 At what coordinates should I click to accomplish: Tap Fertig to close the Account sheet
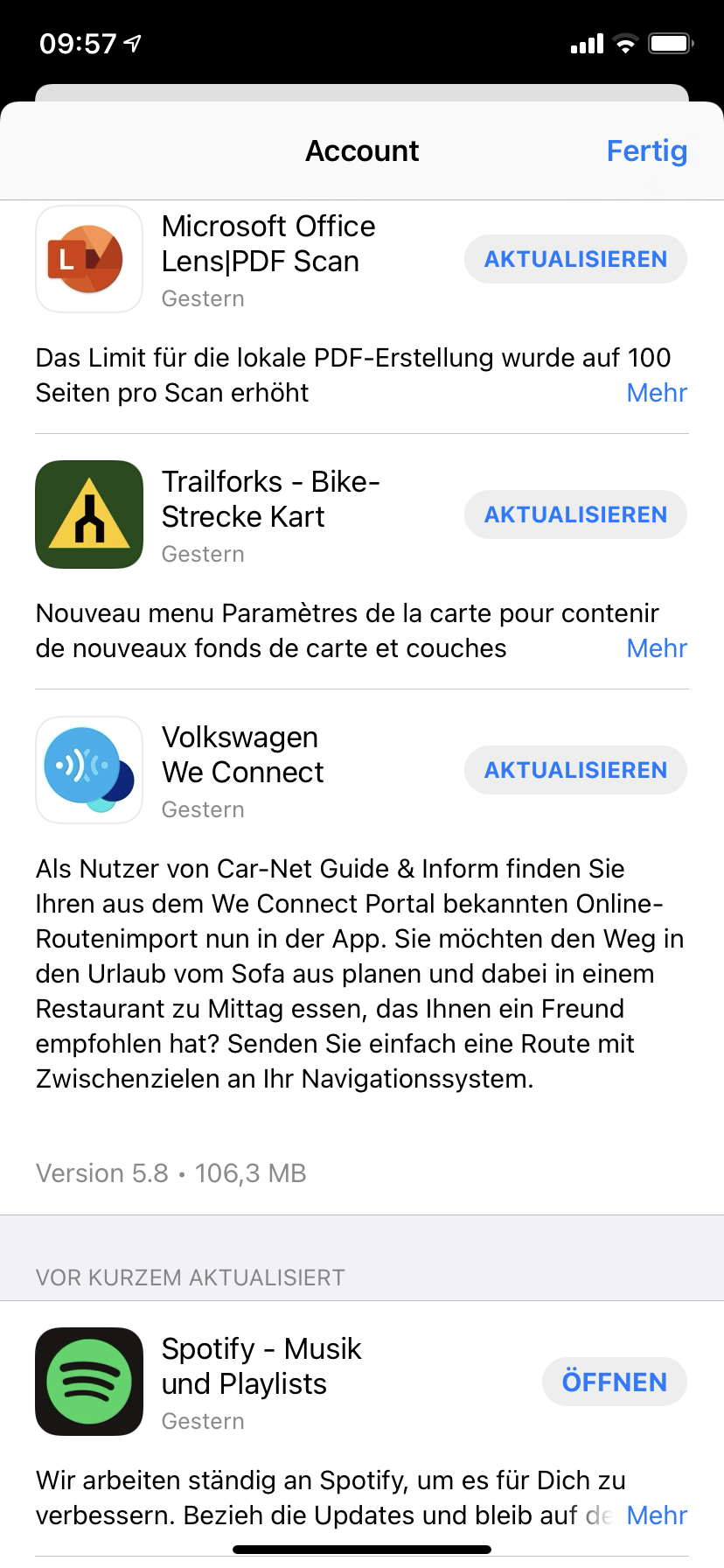[x=647, y=150]
